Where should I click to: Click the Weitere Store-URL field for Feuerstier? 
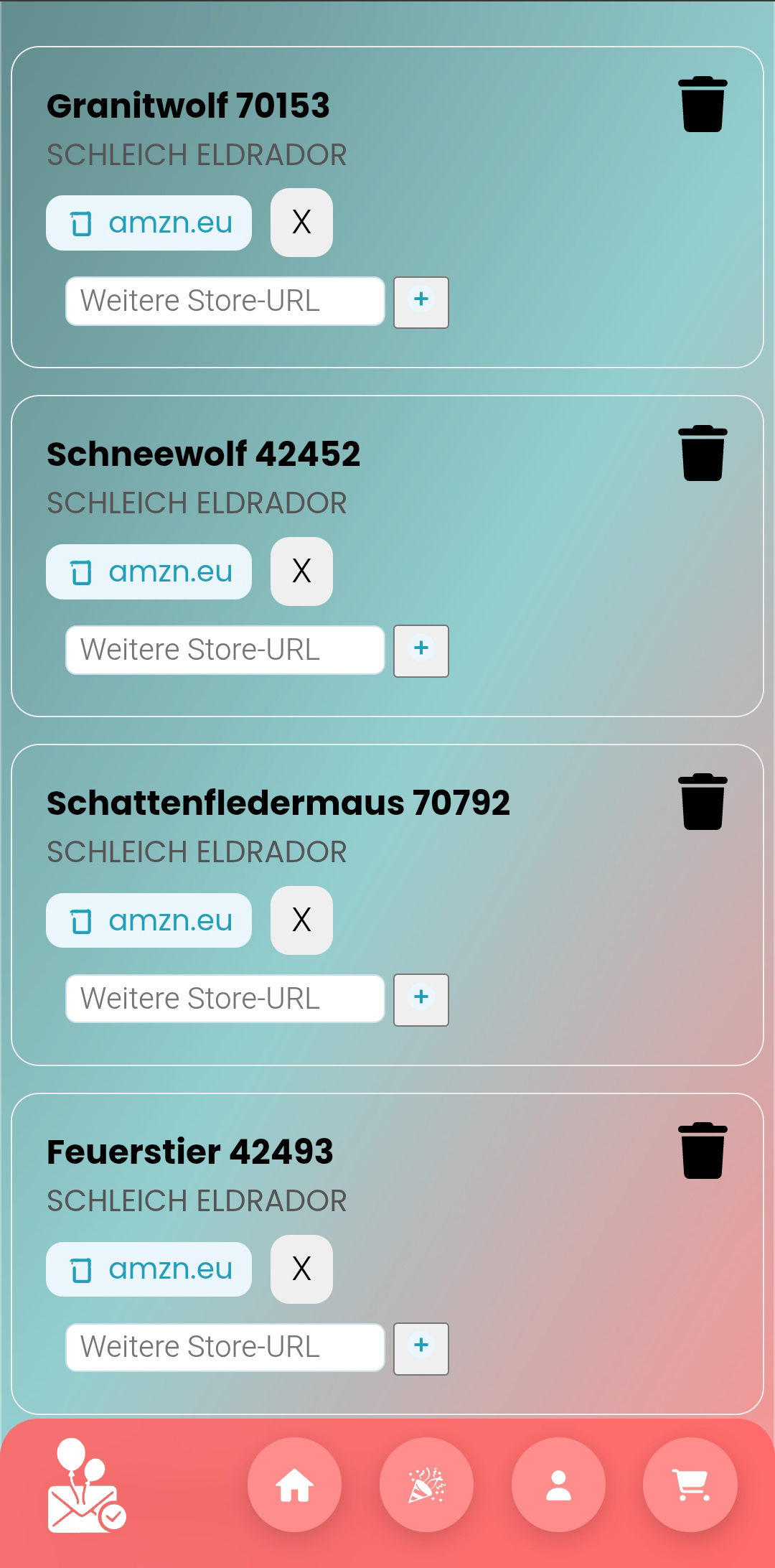[224, 1347]
